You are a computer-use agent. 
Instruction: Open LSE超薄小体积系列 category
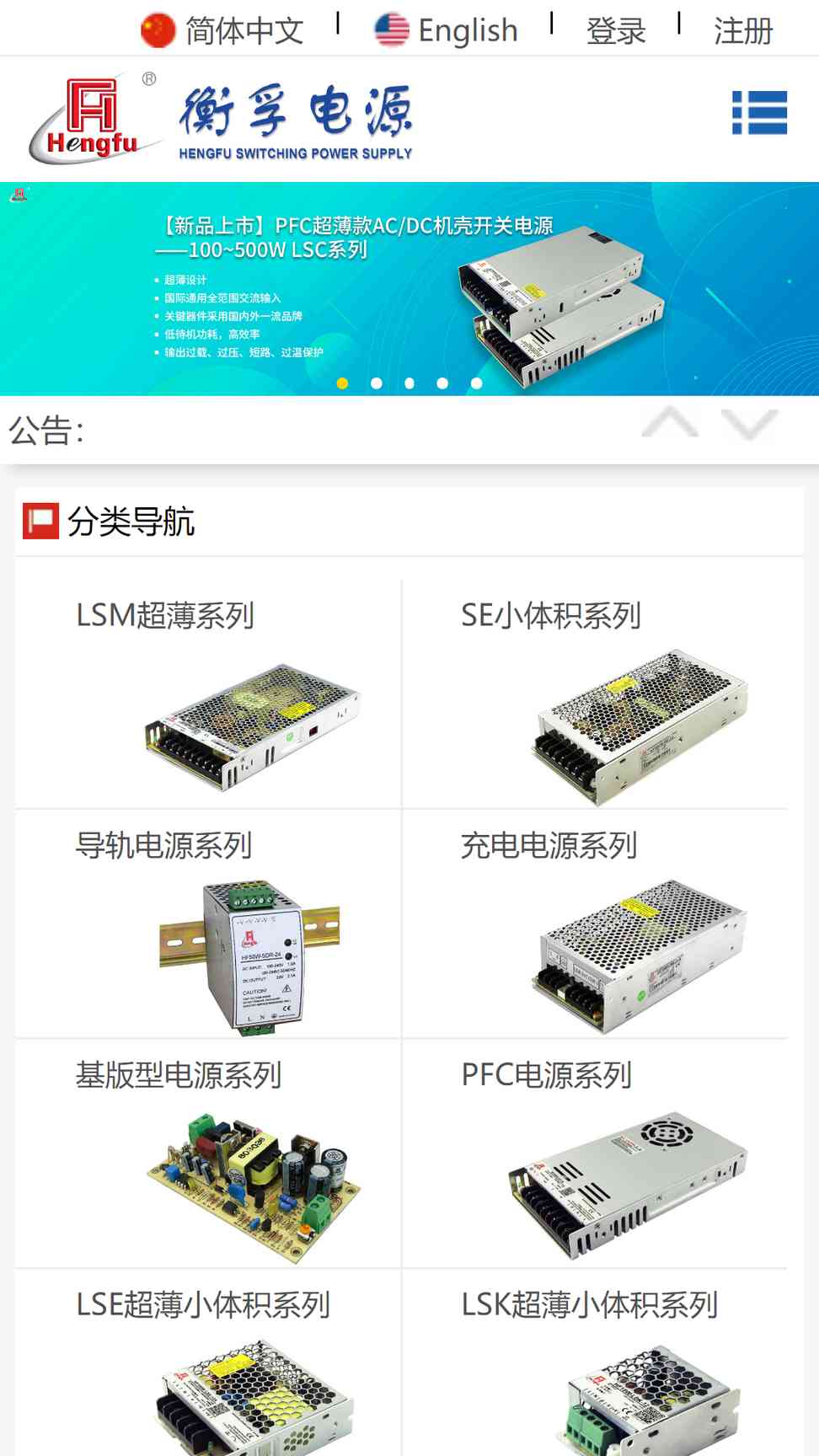tap(208, 1363)
